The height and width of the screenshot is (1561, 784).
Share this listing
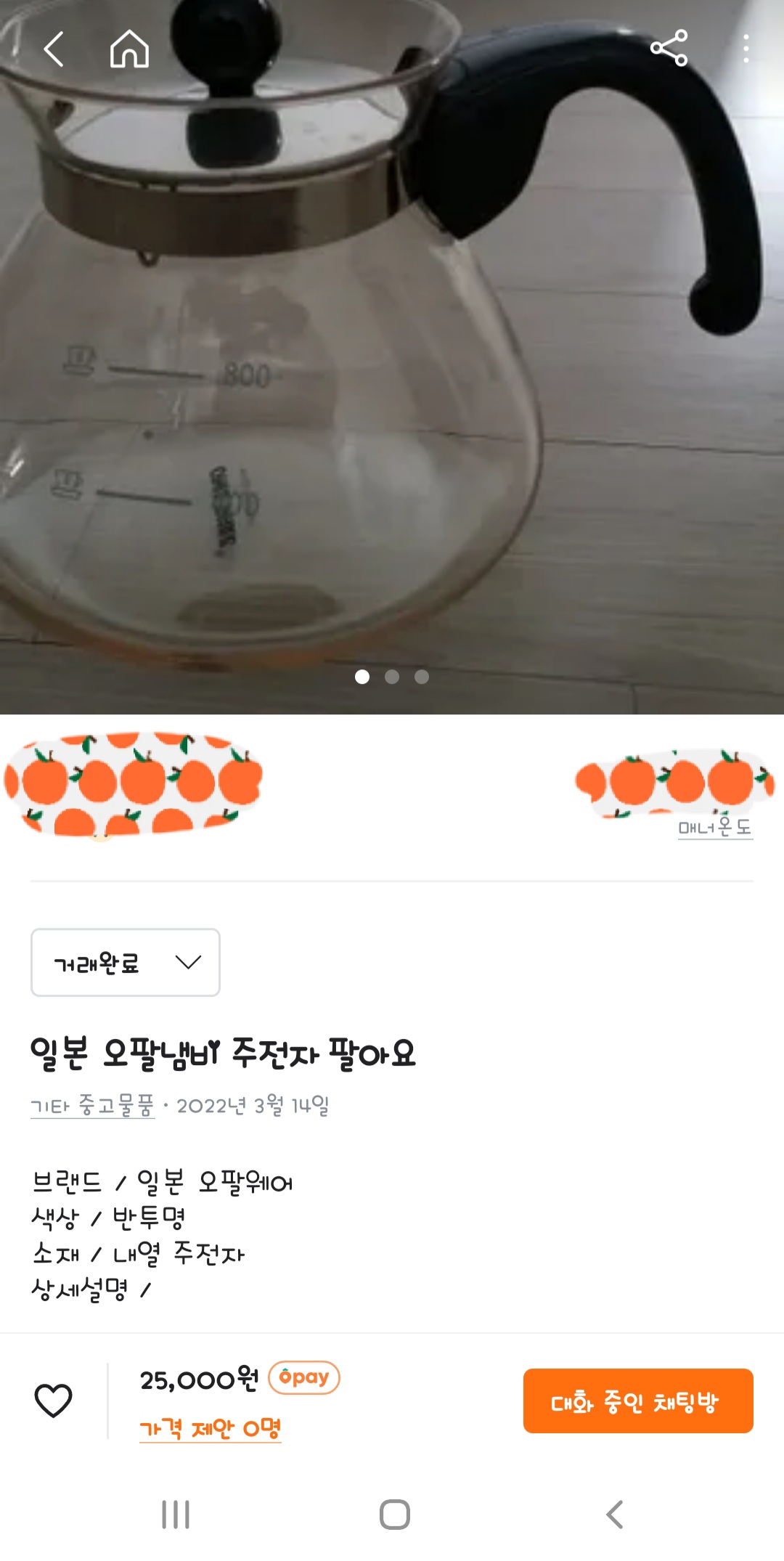(669, 49)
